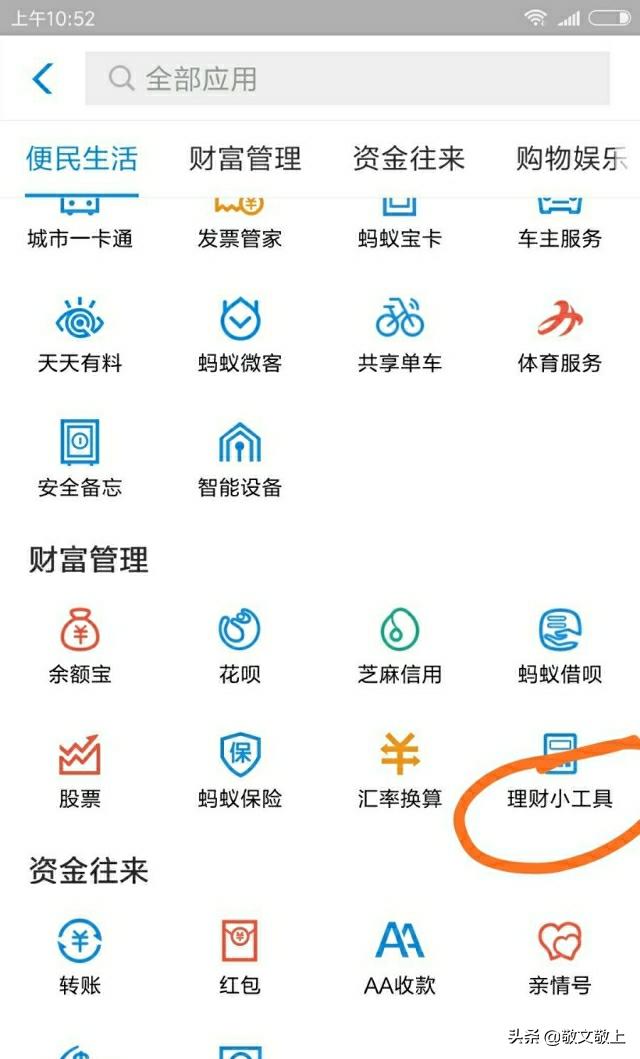Open 安全备忘 safe notes
This screenshot has height=1059, width=640.
[80, 460]
